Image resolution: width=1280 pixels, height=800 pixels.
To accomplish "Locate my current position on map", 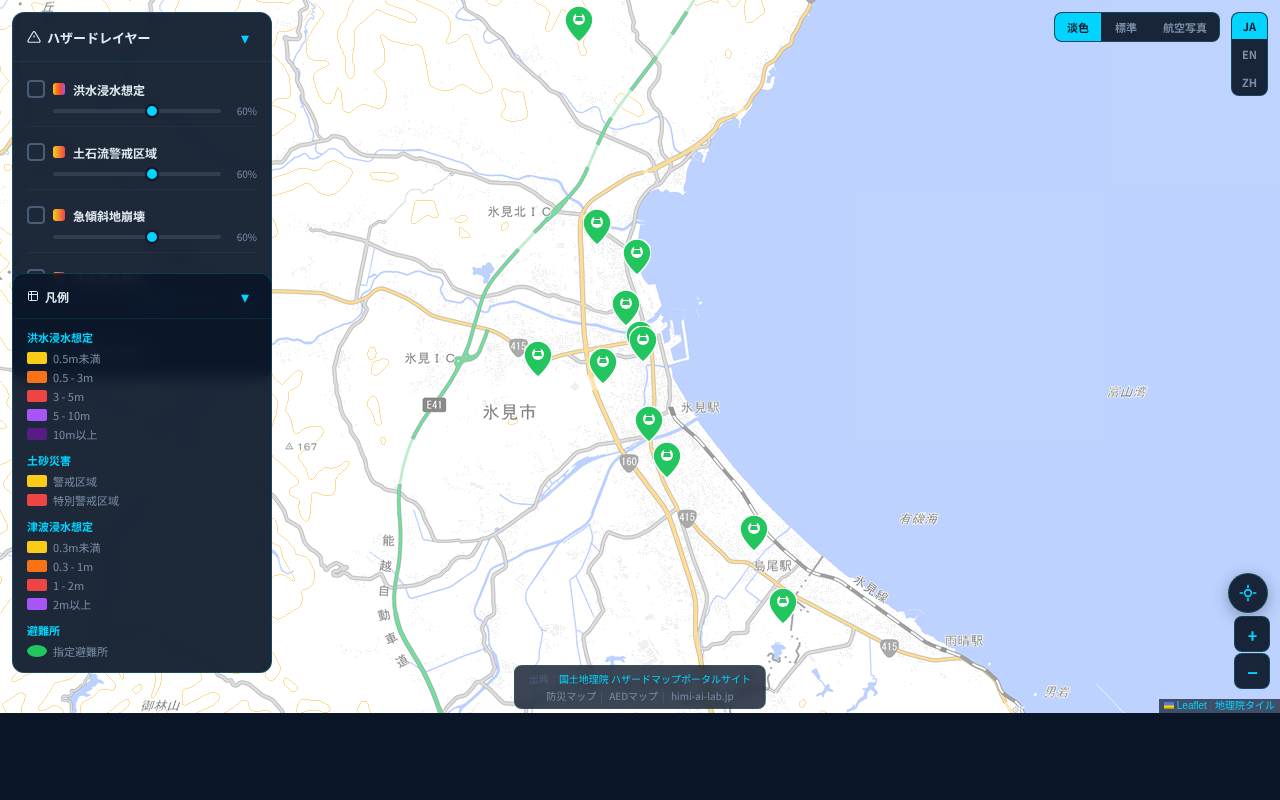I will [x=1248, y=593].
